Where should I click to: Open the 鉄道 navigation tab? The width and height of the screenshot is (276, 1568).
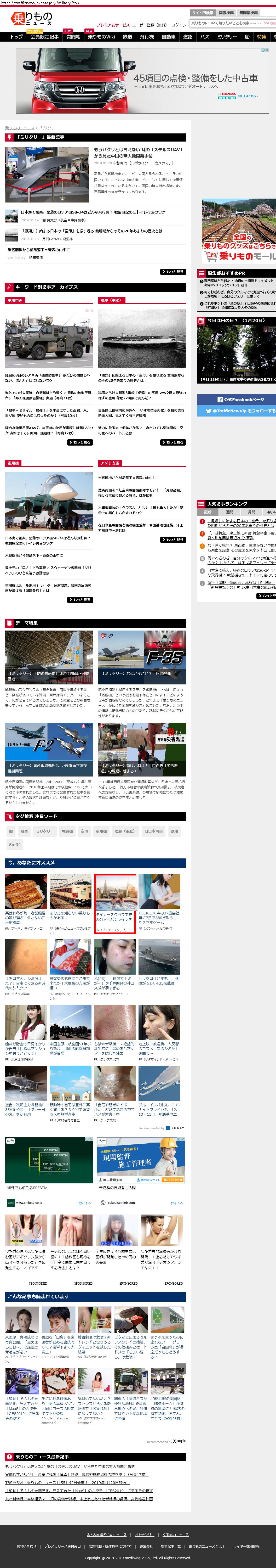click(128, 37)
